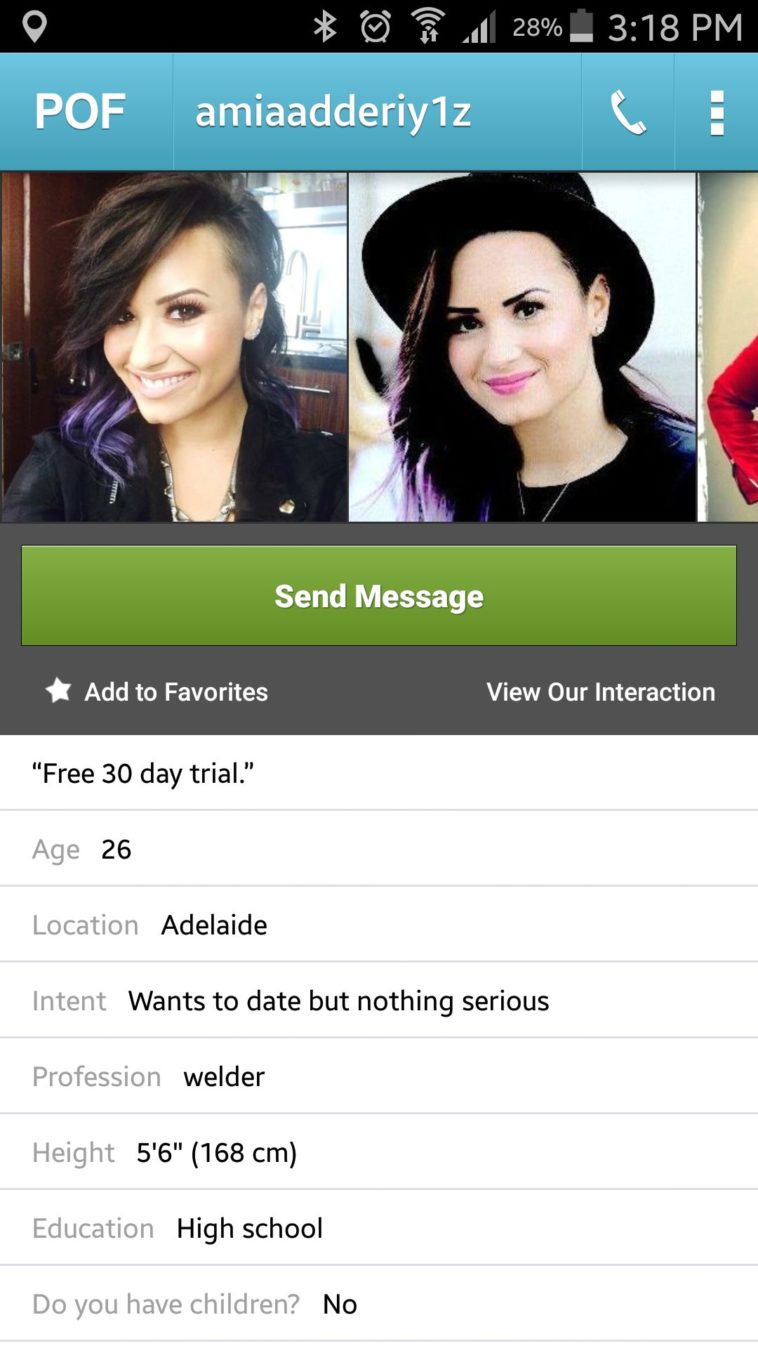Send Message to amiaadderiy1z
Image resolution: width=758 pixels, height=1348 pixels.
pos(379,596)
